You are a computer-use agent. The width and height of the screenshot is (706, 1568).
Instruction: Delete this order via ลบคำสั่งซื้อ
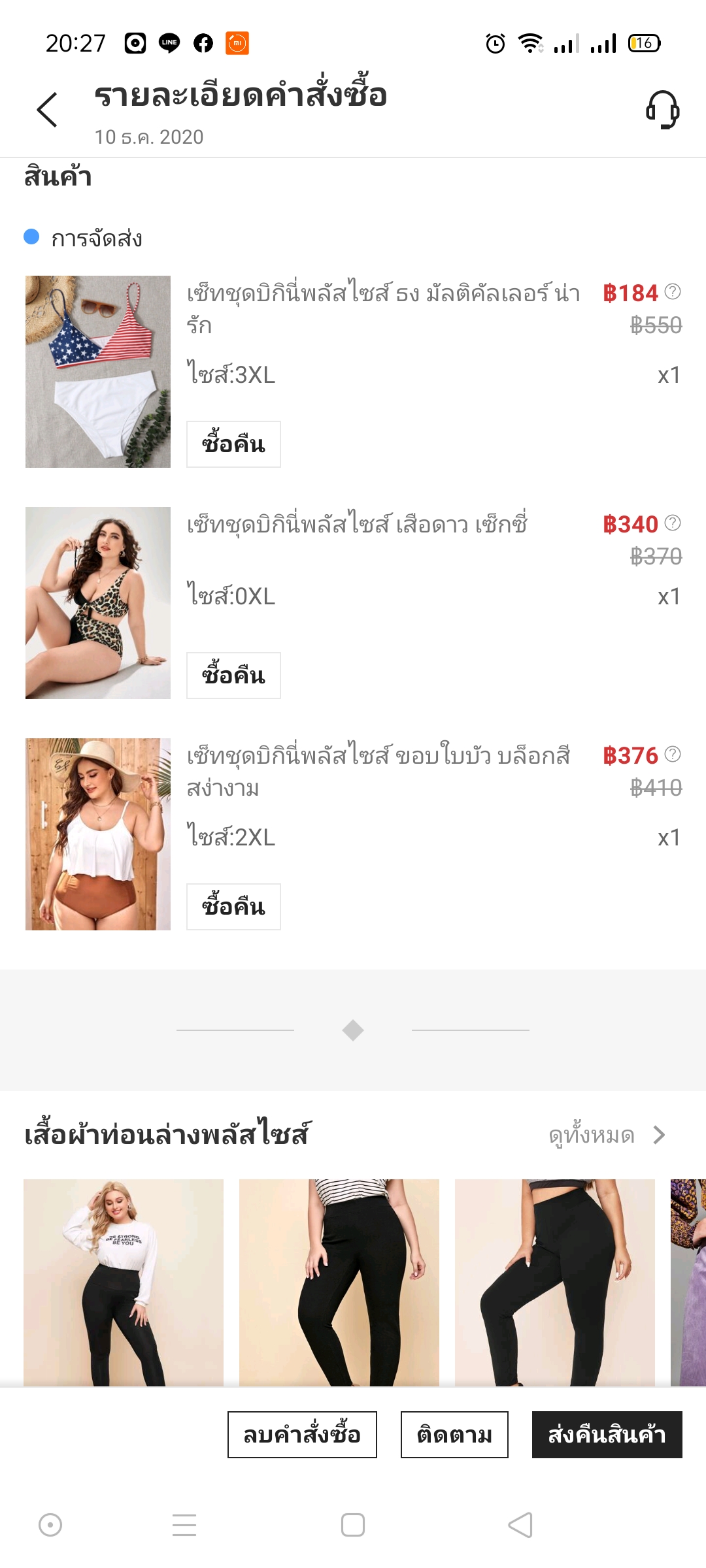[302, 1435]
